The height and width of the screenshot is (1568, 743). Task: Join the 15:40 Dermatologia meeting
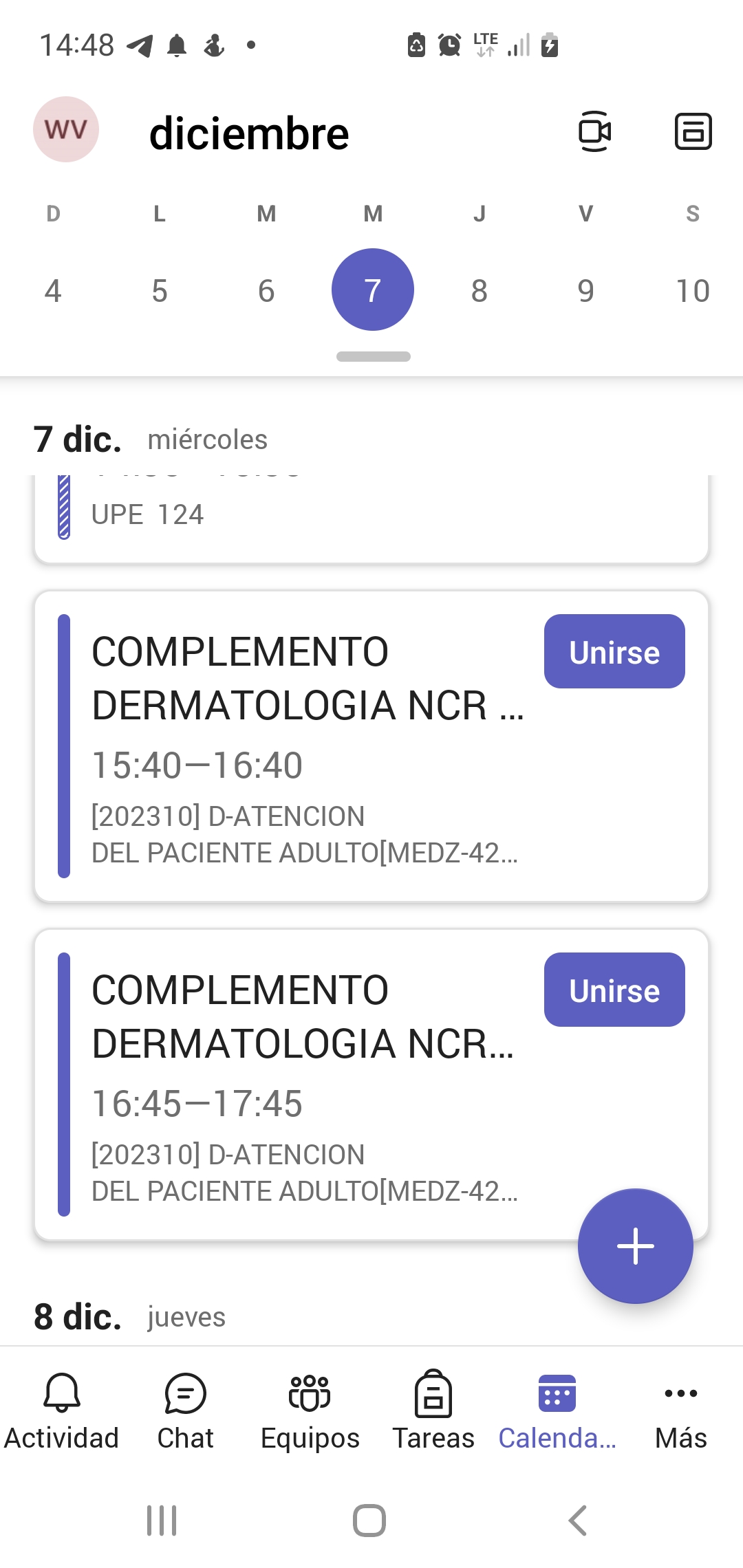click(x=614, y=651)
